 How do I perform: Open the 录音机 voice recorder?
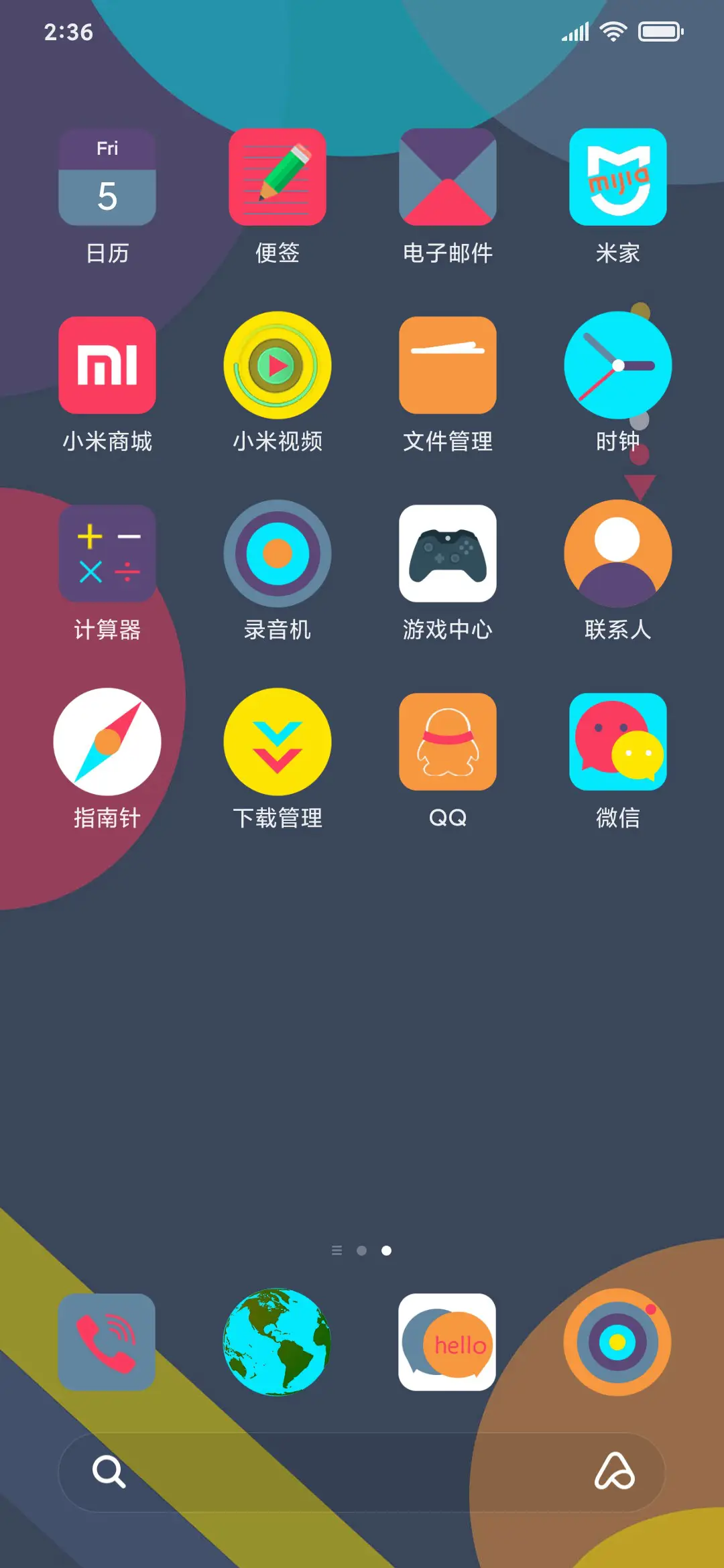coord(277,553)
